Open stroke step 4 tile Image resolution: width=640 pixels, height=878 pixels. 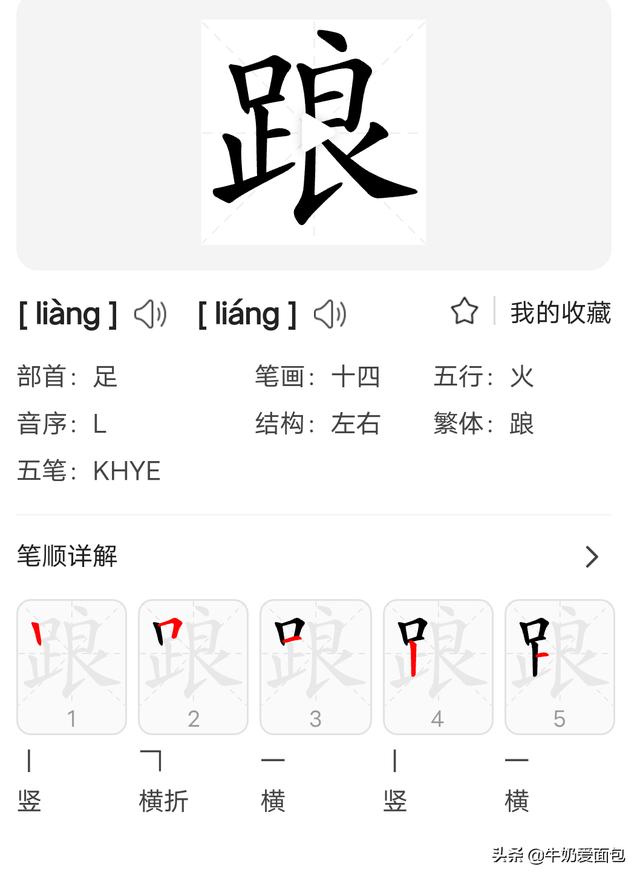(437, 666)
